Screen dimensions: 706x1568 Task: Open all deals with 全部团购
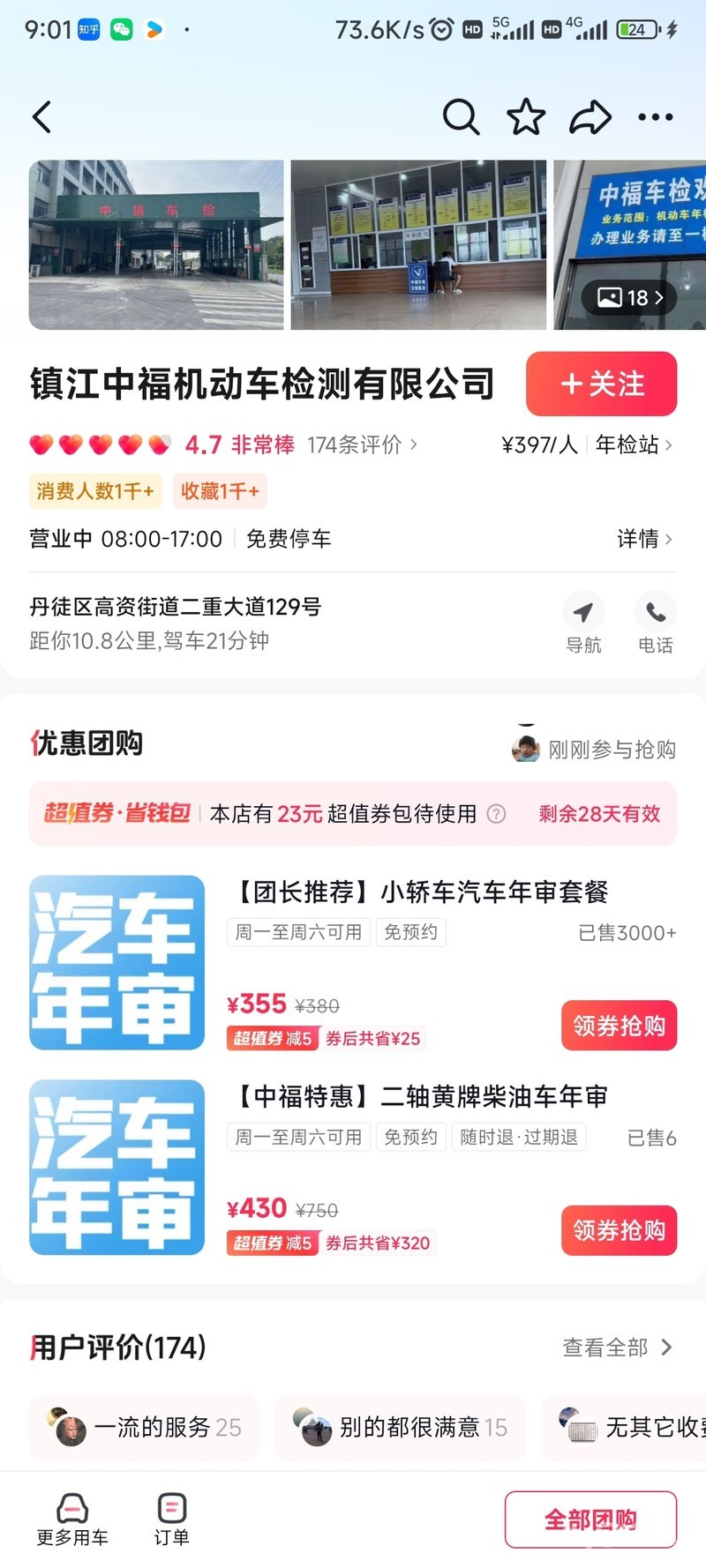click(590, 1519)
